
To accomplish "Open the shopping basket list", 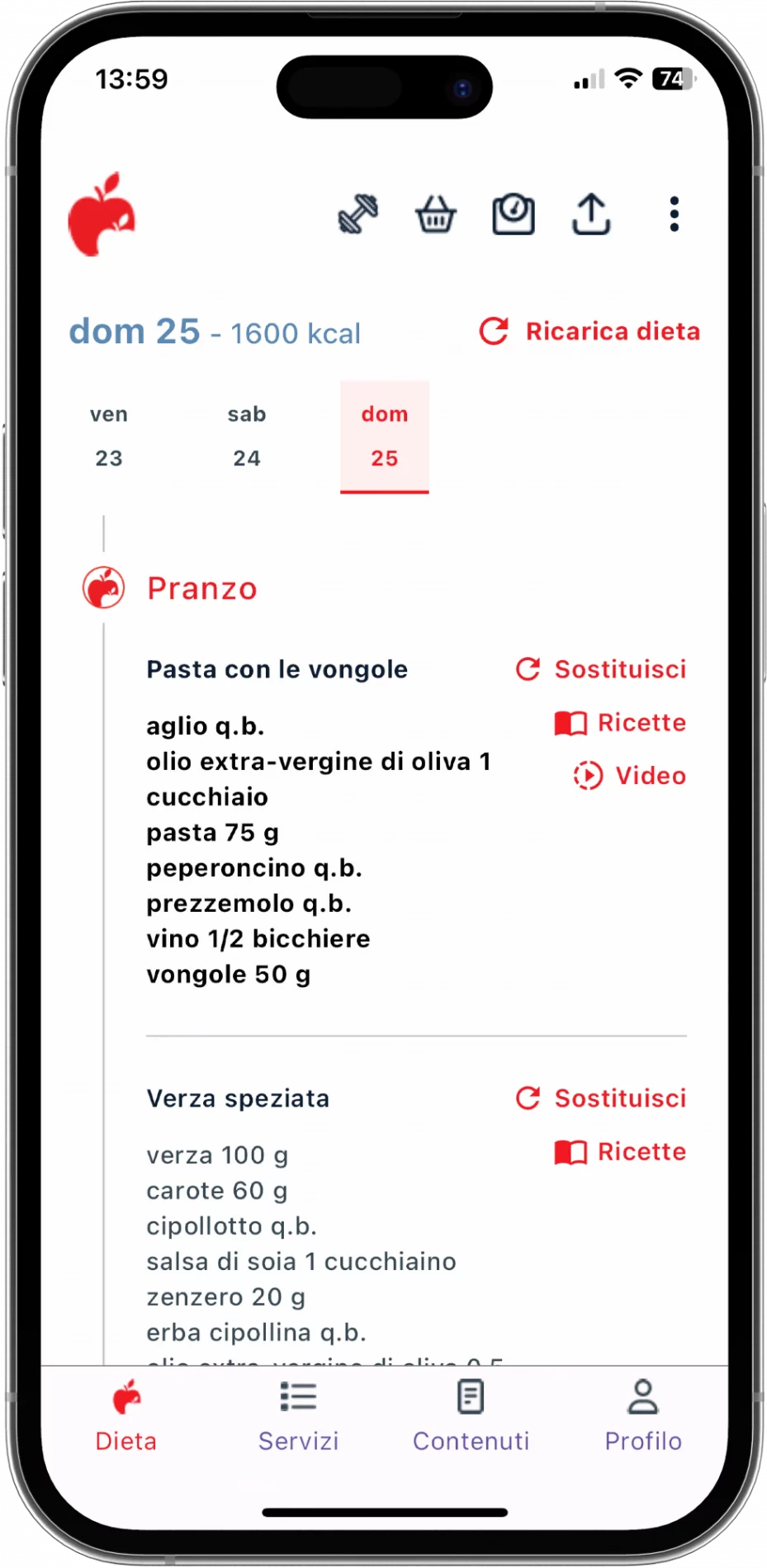I will click(436, 215).
